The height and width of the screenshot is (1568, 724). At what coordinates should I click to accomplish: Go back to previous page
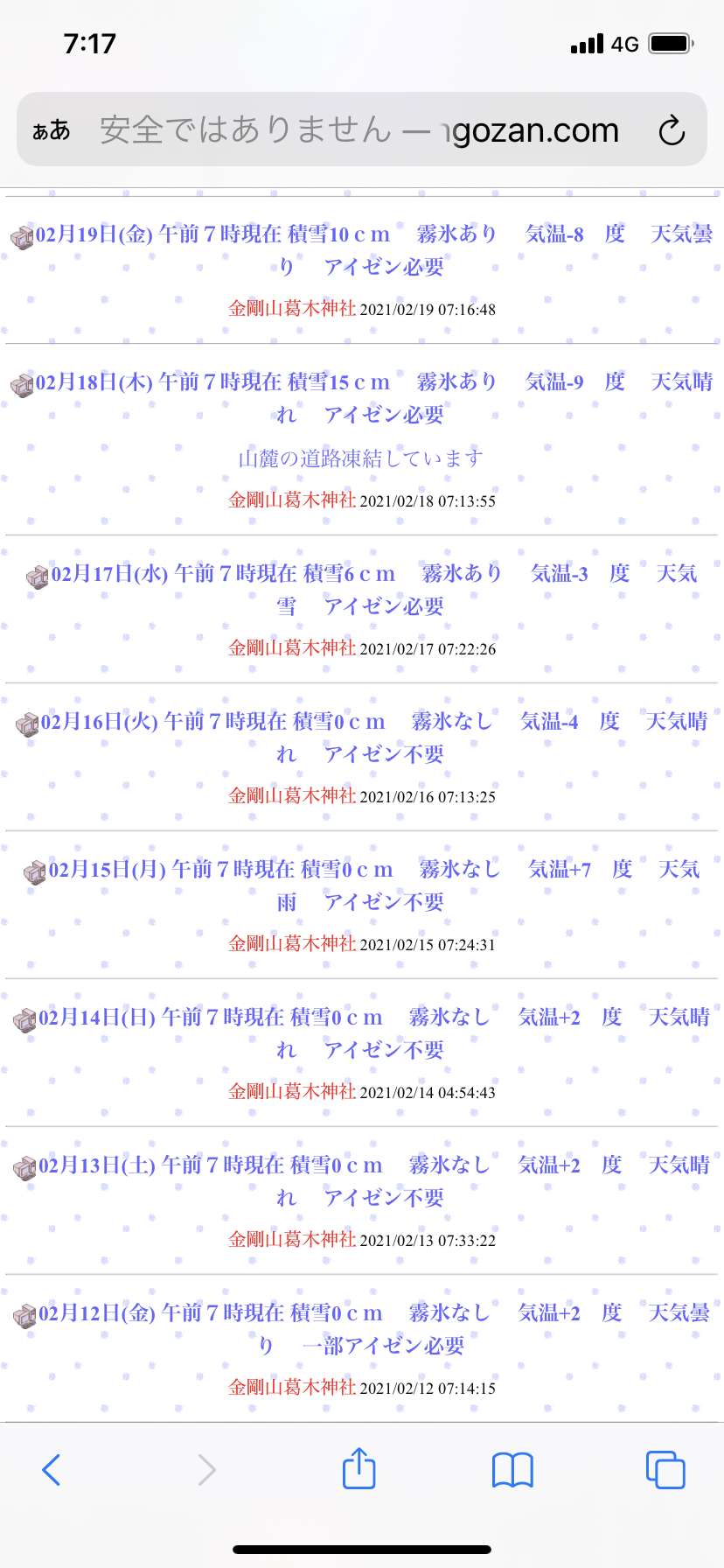(x=52, y=1470)
